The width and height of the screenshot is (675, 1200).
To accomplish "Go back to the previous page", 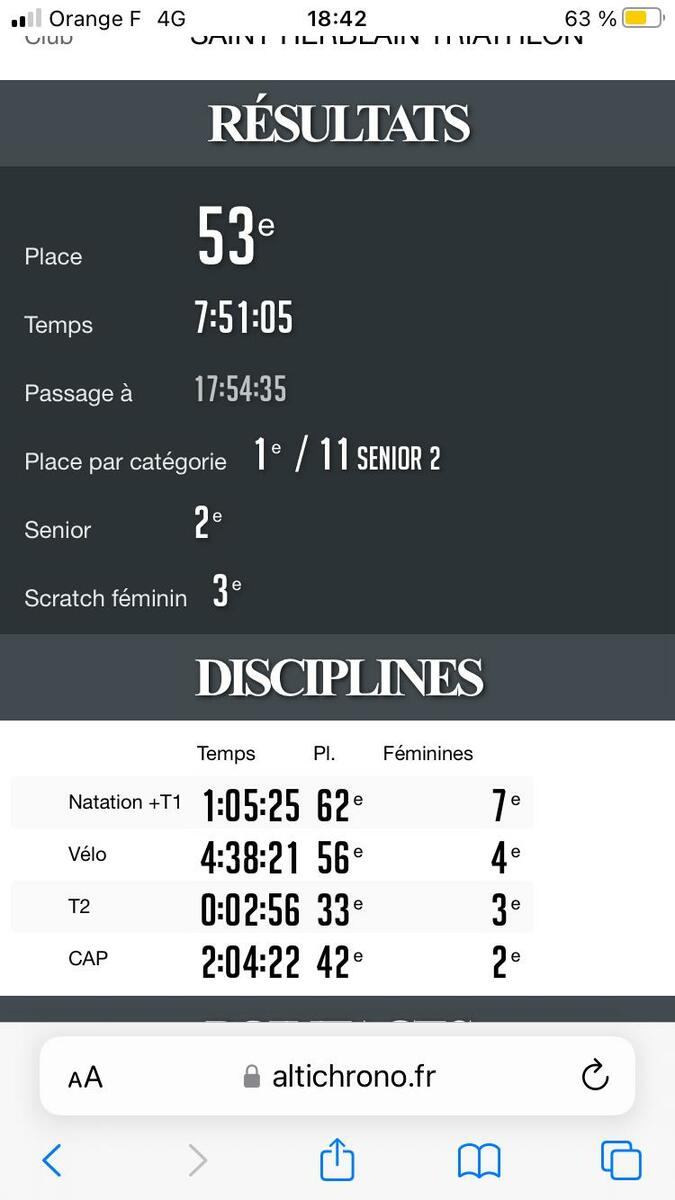I will 52,1160.
